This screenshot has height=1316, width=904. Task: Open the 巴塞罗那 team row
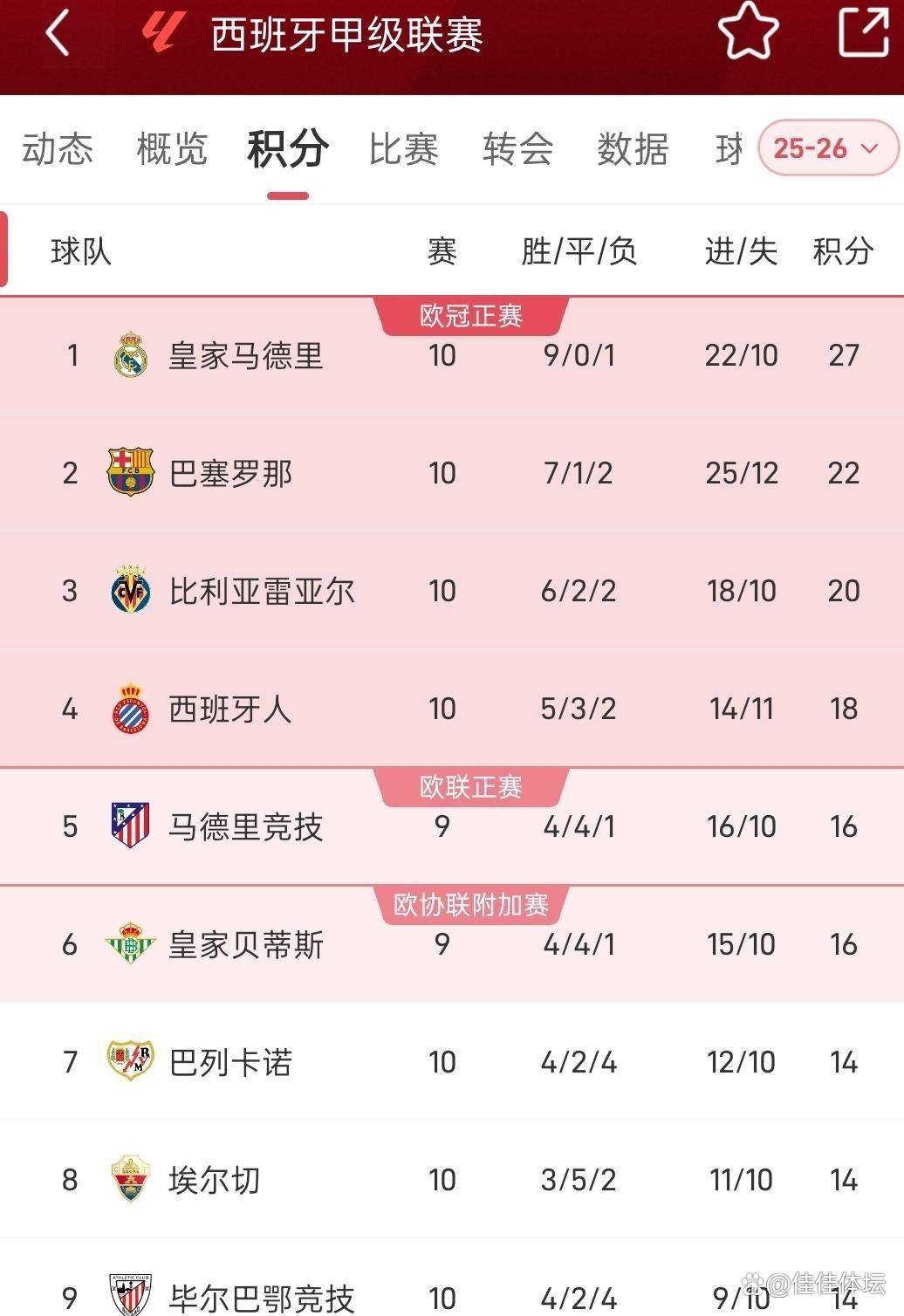coord(230,473)
